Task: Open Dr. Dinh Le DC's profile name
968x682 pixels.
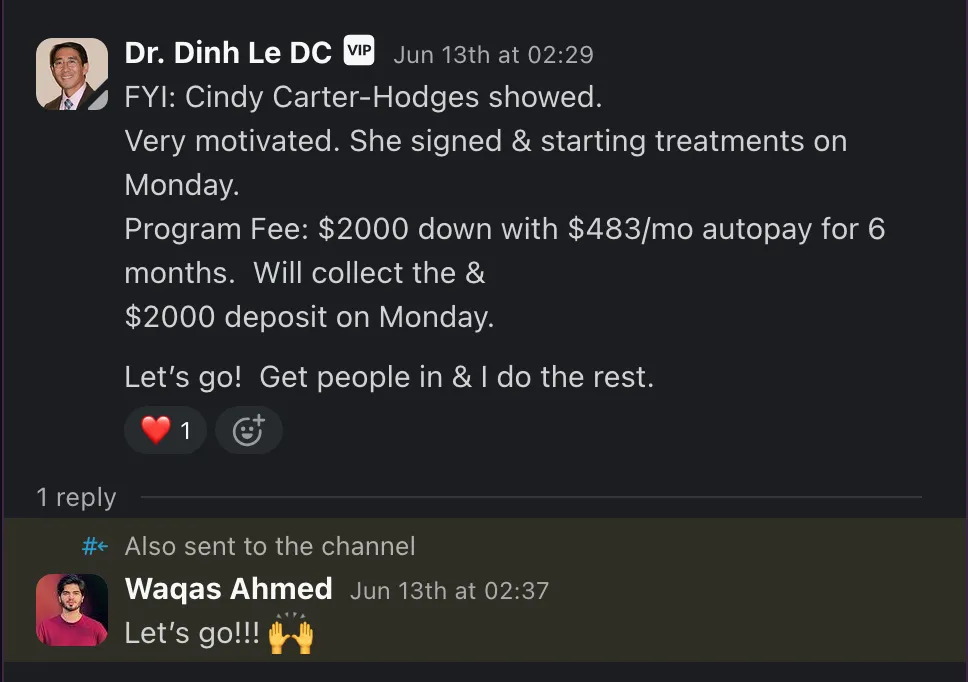Action: pos(227,53)
